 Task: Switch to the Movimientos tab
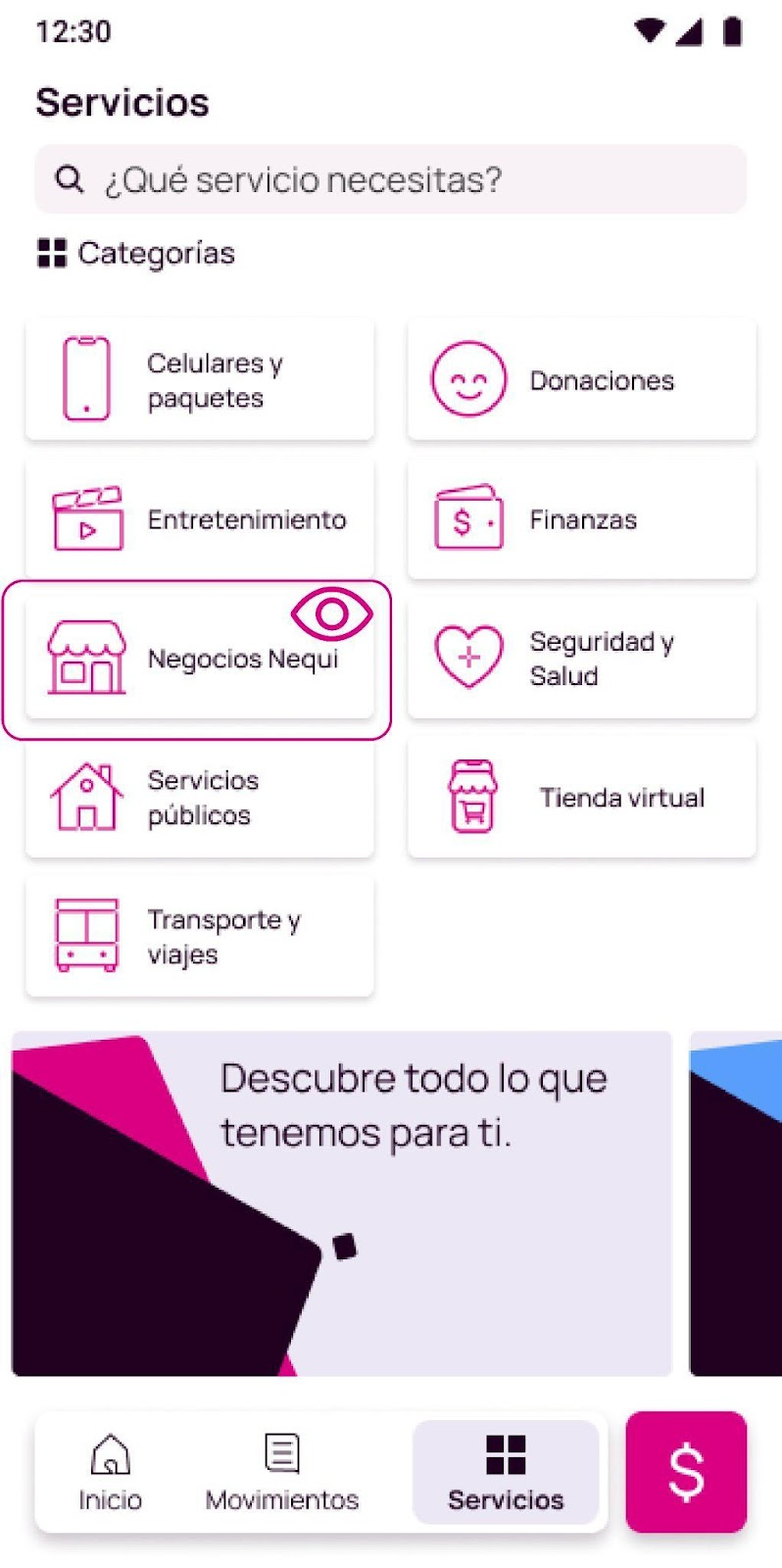click(282, 1472)
